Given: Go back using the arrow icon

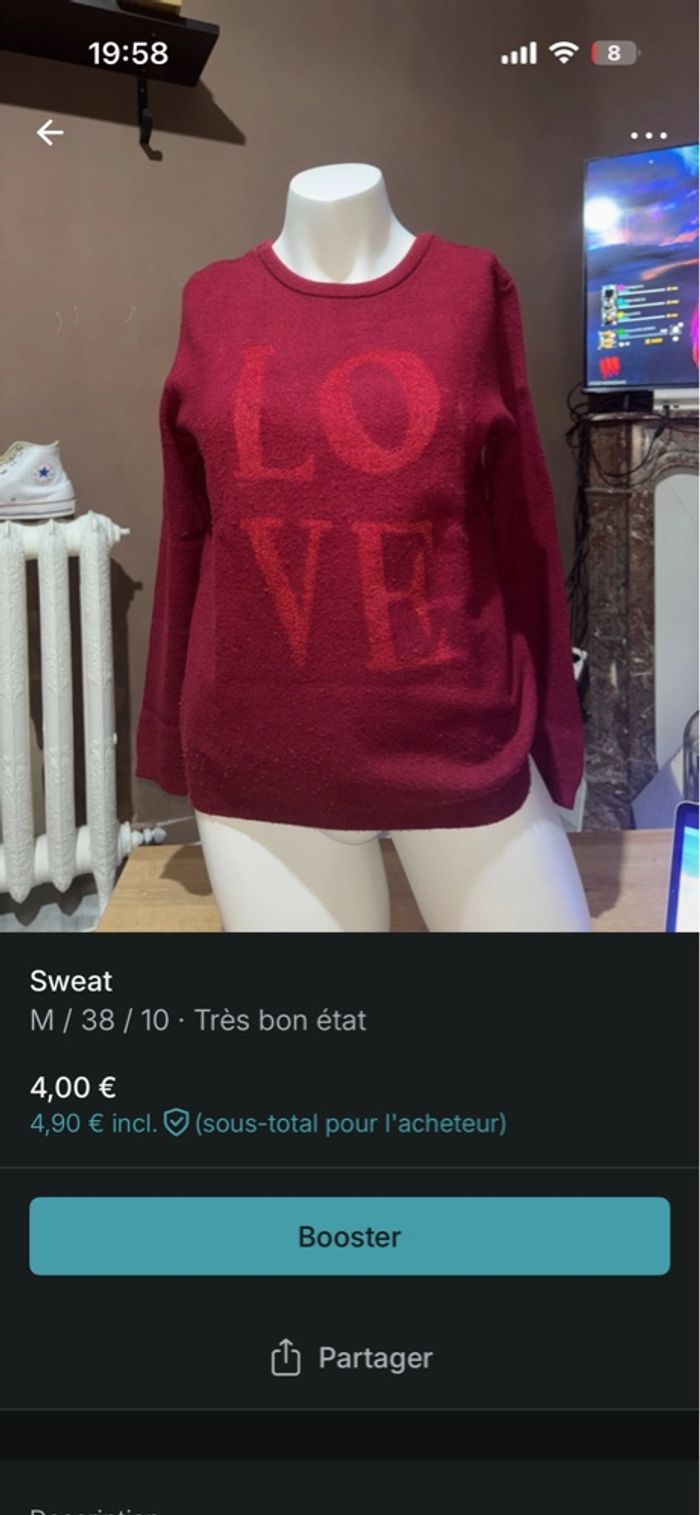Looking at the screenshot, I should pos(49,133).
